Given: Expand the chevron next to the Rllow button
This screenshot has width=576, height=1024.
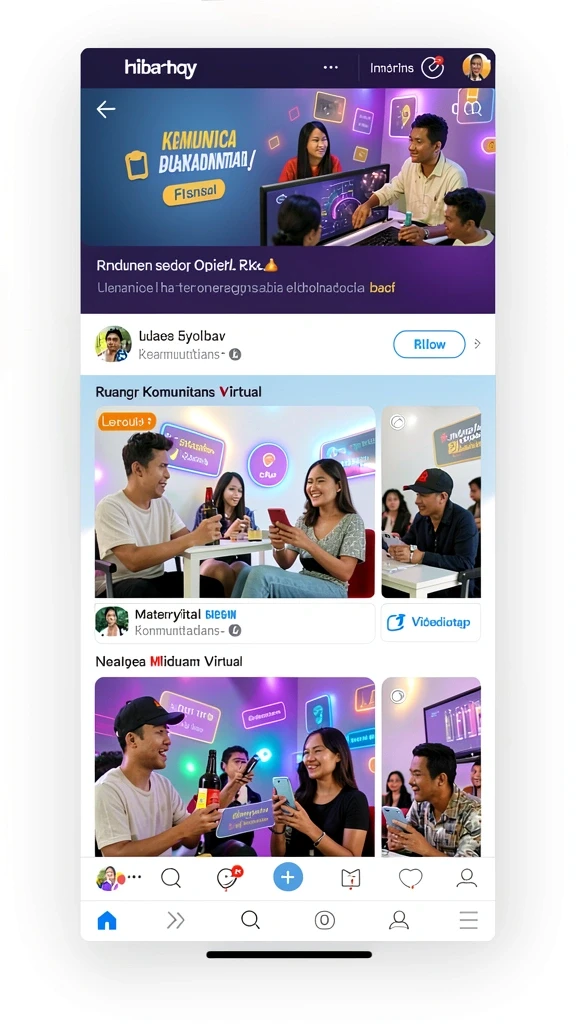Looking at the screenshot, I should click(x=477, y=344).
